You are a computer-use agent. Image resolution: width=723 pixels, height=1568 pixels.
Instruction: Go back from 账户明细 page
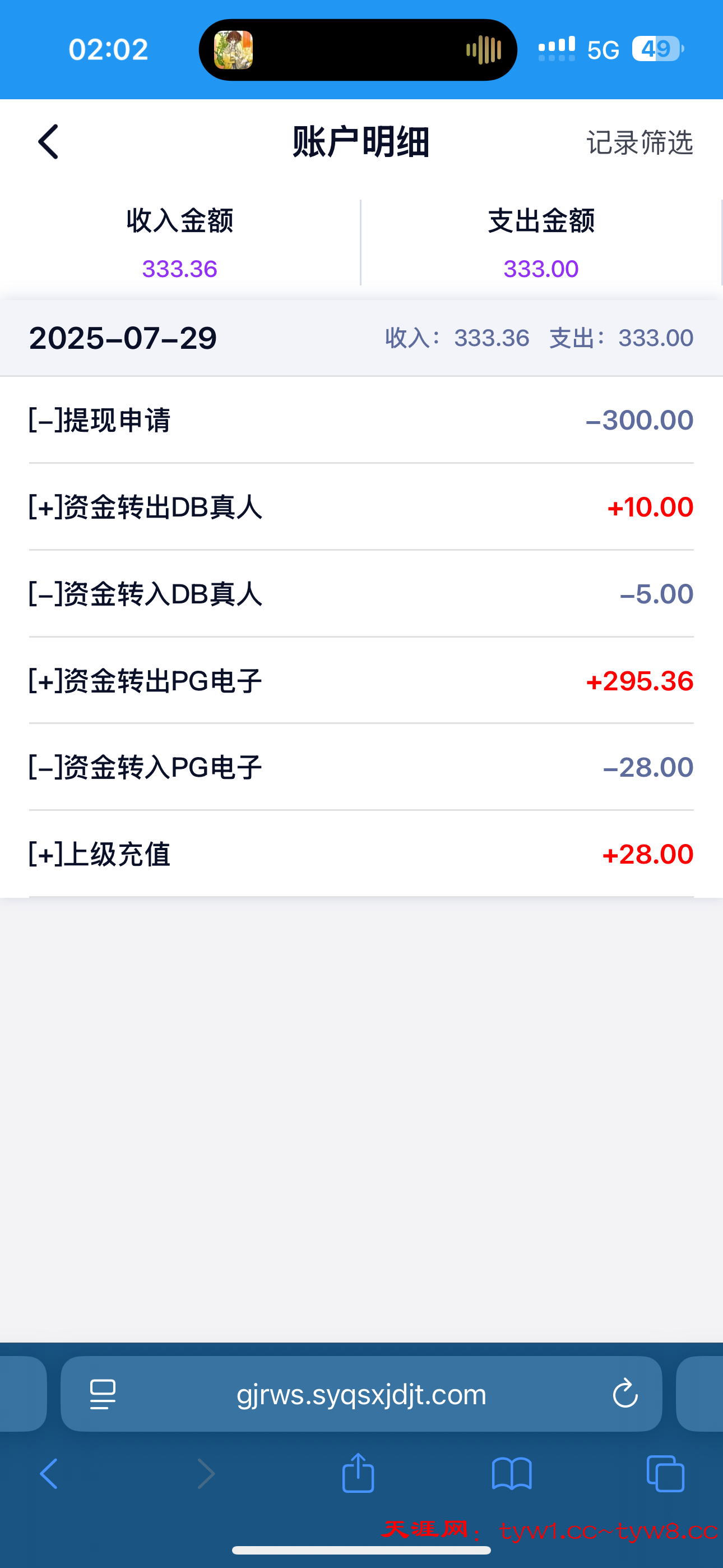tap(49, 142)
